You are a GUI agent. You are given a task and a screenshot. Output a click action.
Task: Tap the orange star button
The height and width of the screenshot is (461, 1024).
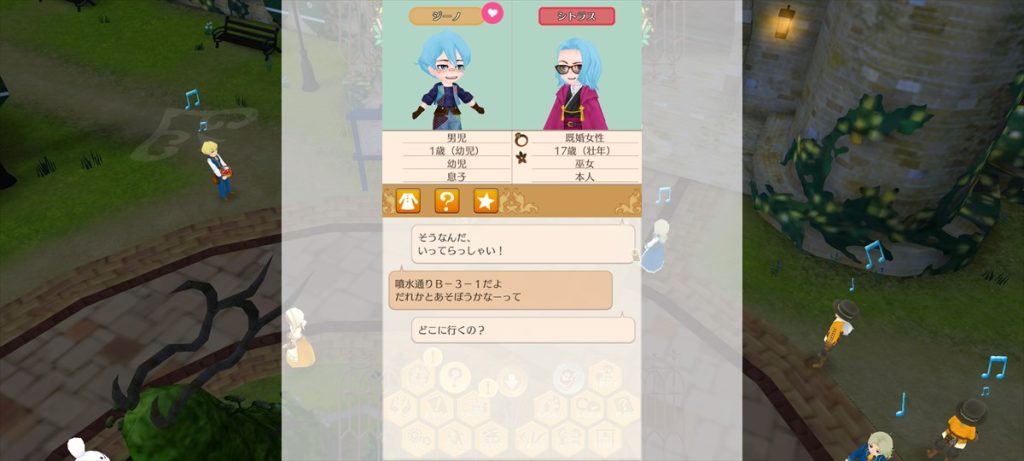coord(485,201)
